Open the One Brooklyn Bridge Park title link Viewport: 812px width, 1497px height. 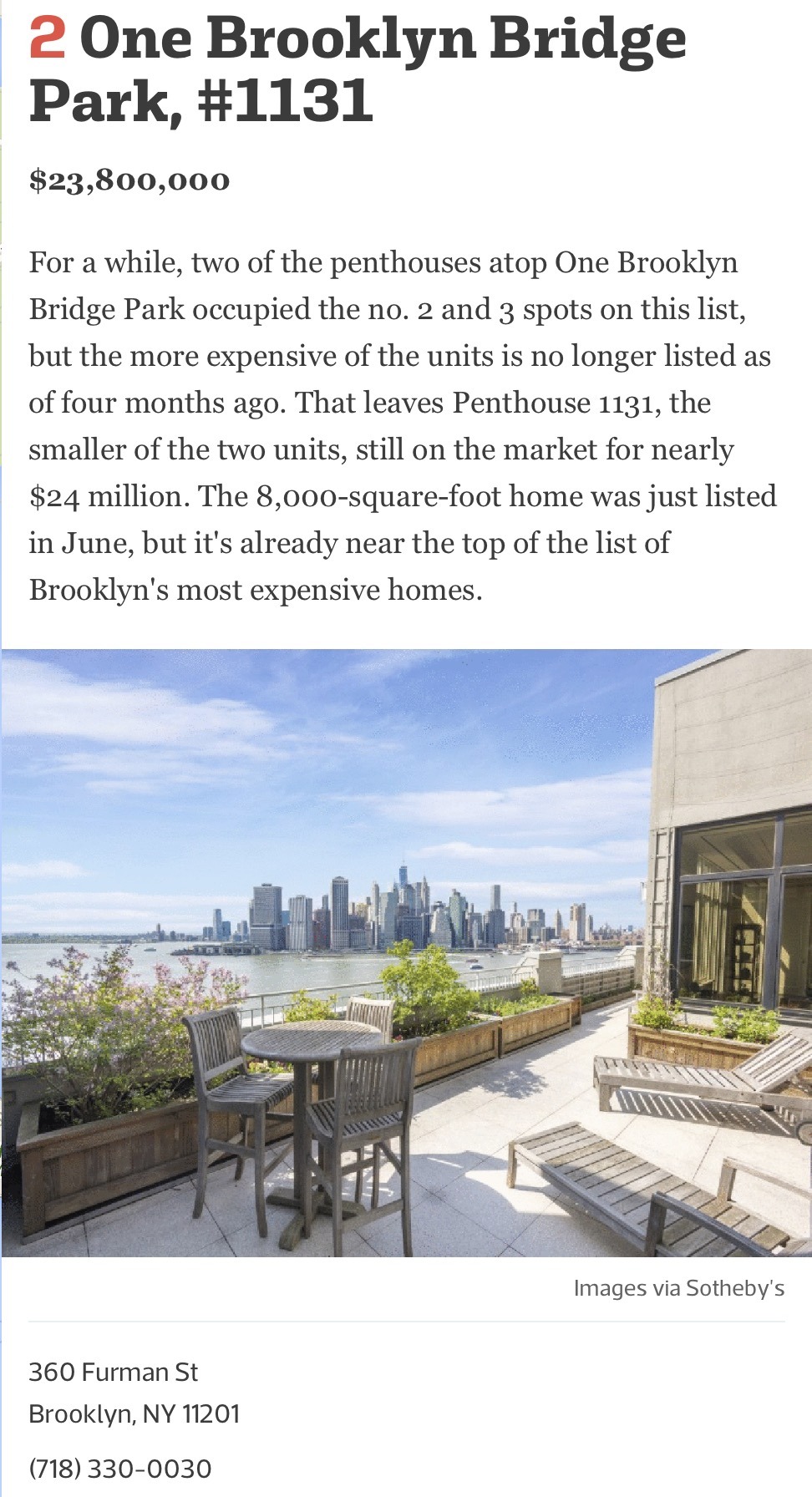click(x=358, y=71)
